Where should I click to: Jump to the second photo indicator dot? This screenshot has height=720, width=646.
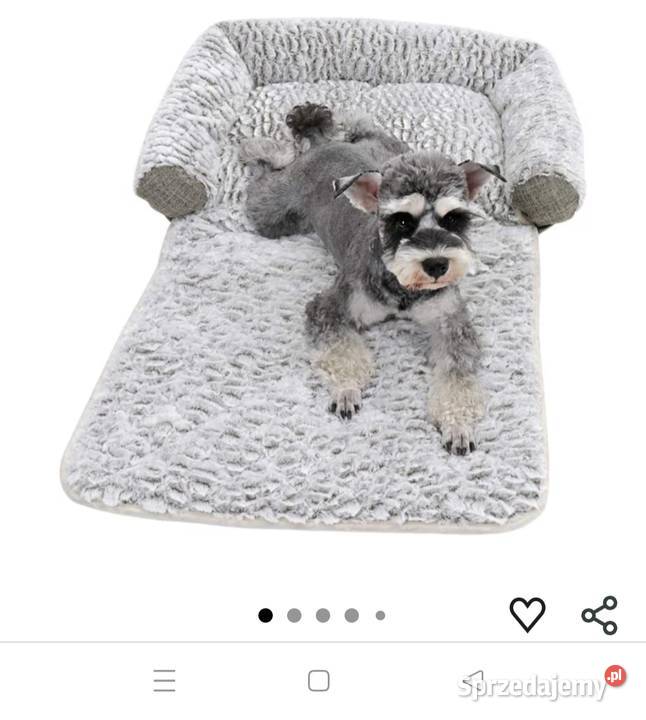click(x=294, y=615)
